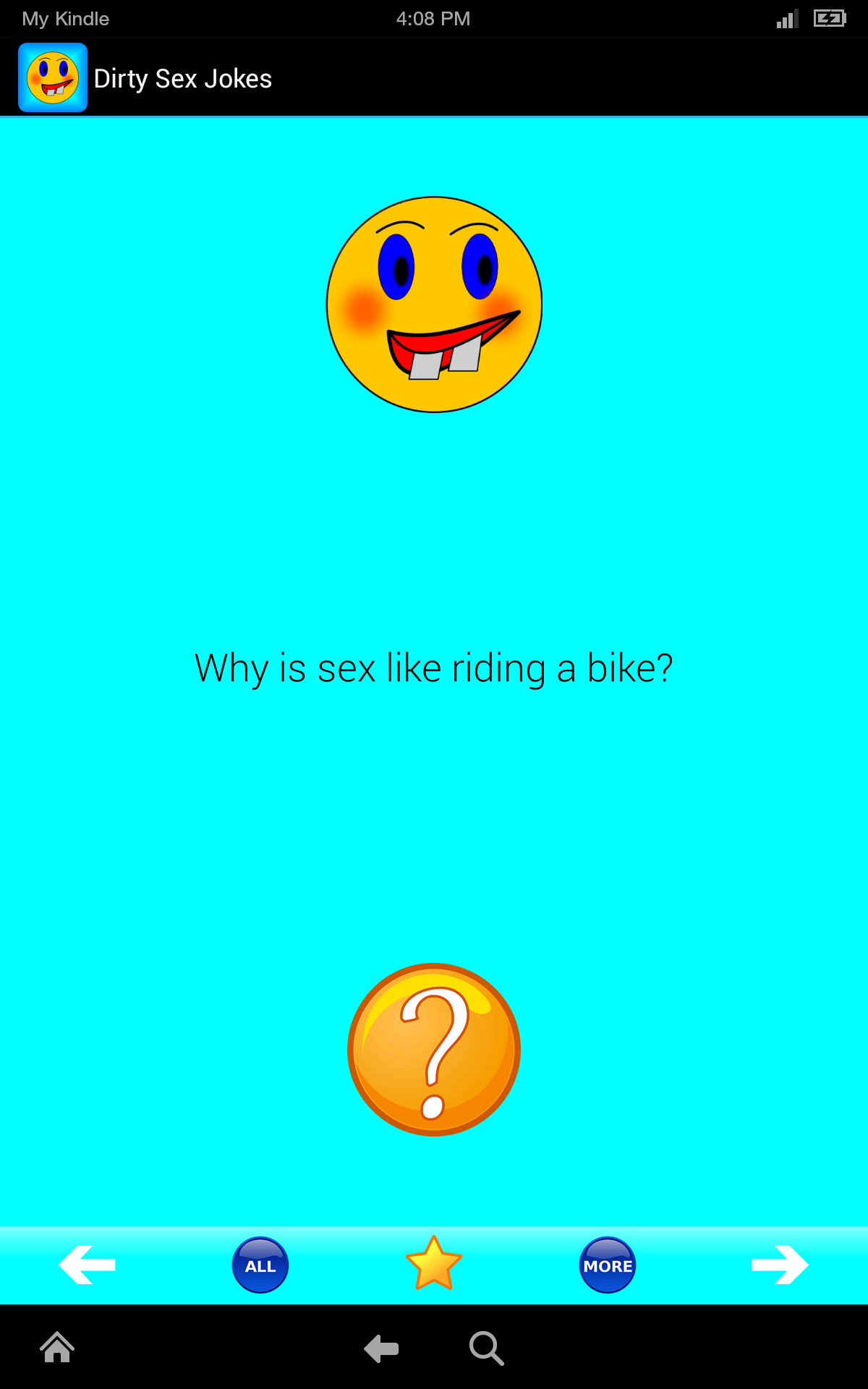Show all jokes with the ALL button
Viewport: 868px width, 1389px height.
[260, 1265]
